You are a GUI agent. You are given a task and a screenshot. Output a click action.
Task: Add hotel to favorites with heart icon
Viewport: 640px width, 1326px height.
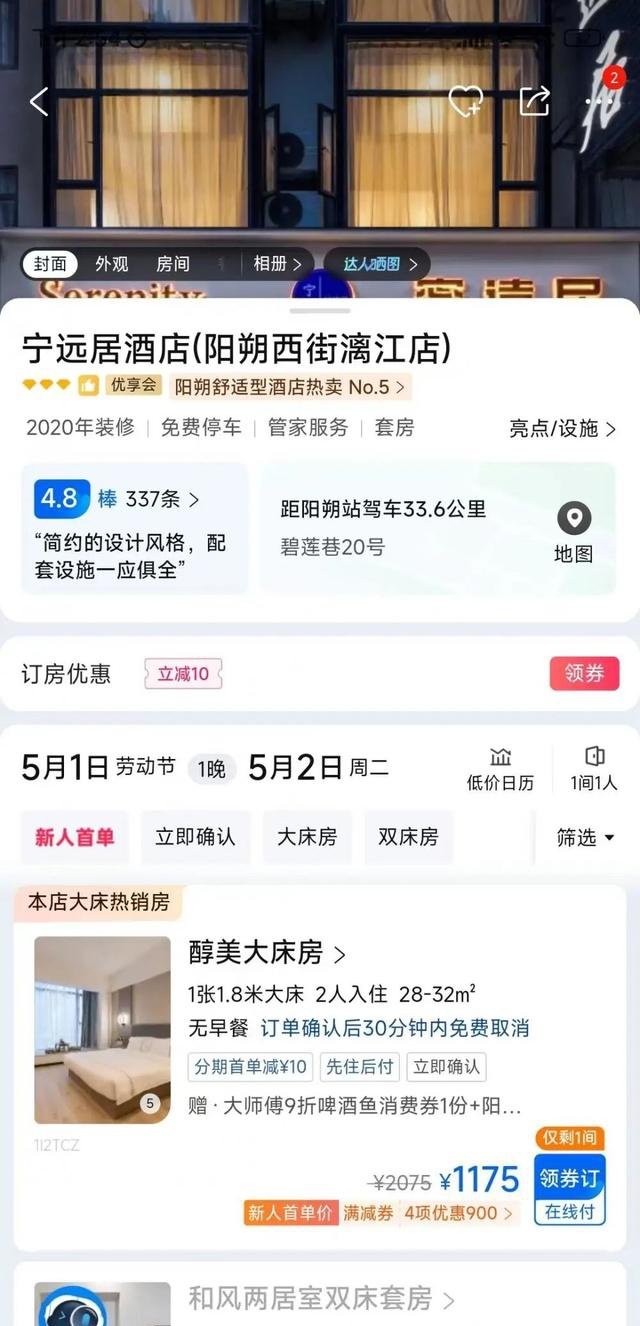[464, 100]
